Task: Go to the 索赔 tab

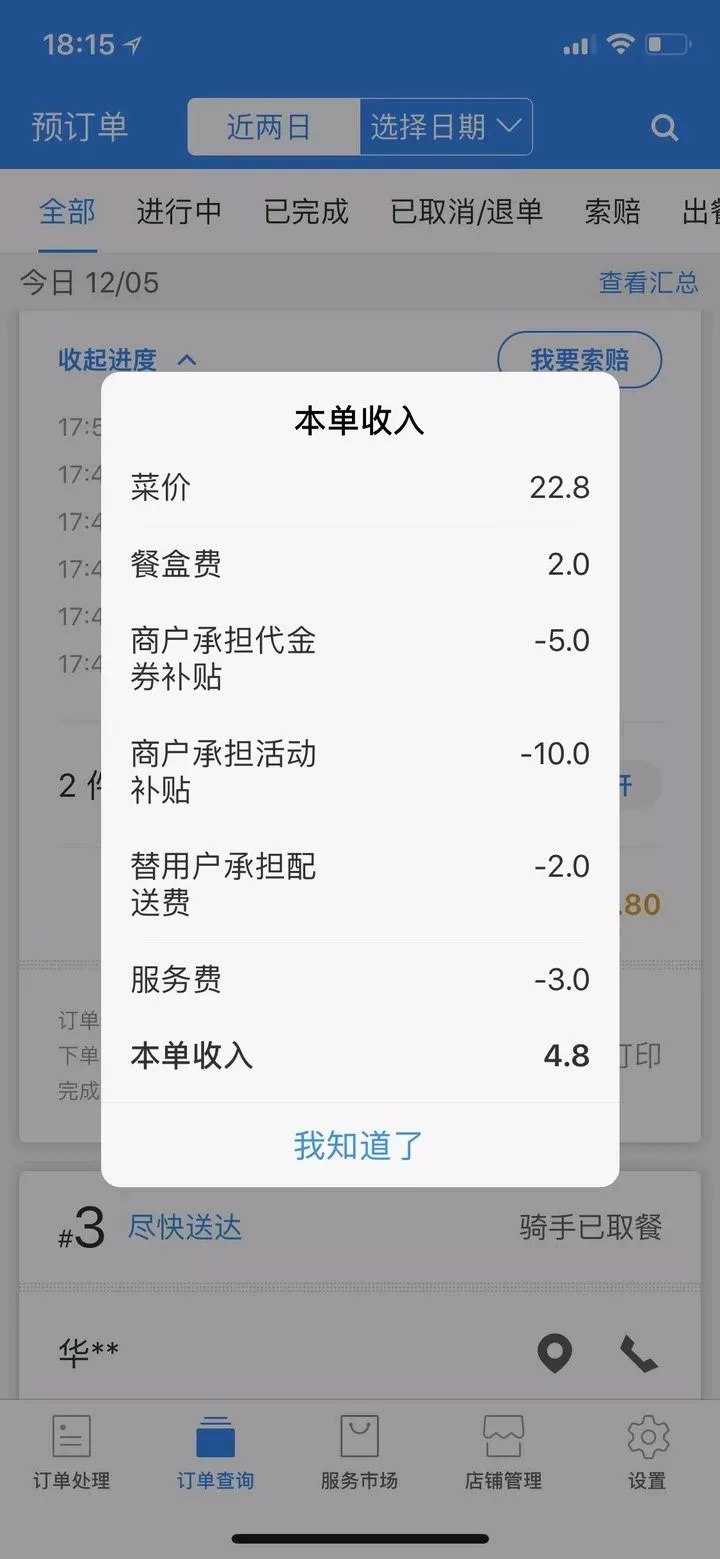Action: [612, 212]
